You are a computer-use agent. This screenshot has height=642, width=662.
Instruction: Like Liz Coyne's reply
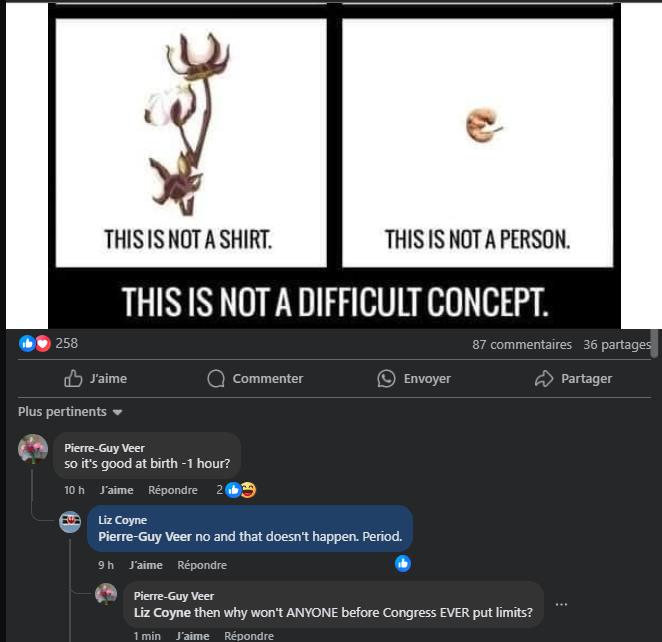pyautogui.click(x=146, y=565)
